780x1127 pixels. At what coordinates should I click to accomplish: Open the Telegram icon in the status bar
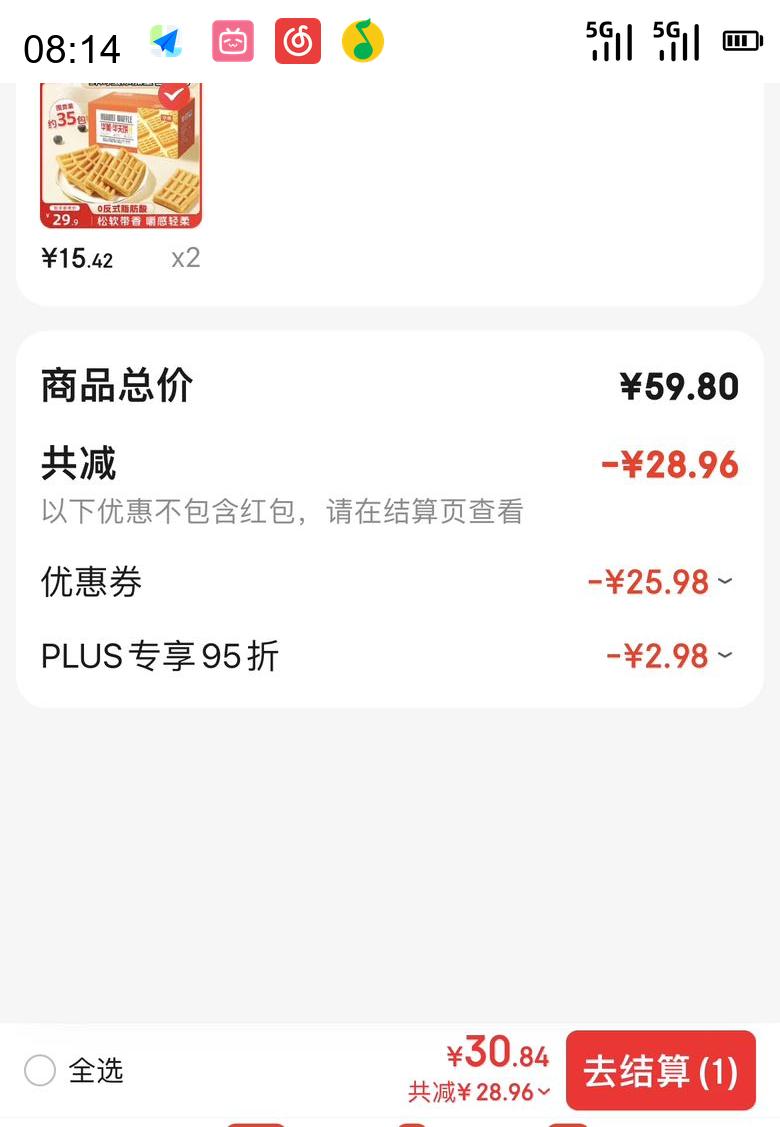click(166, 41)
